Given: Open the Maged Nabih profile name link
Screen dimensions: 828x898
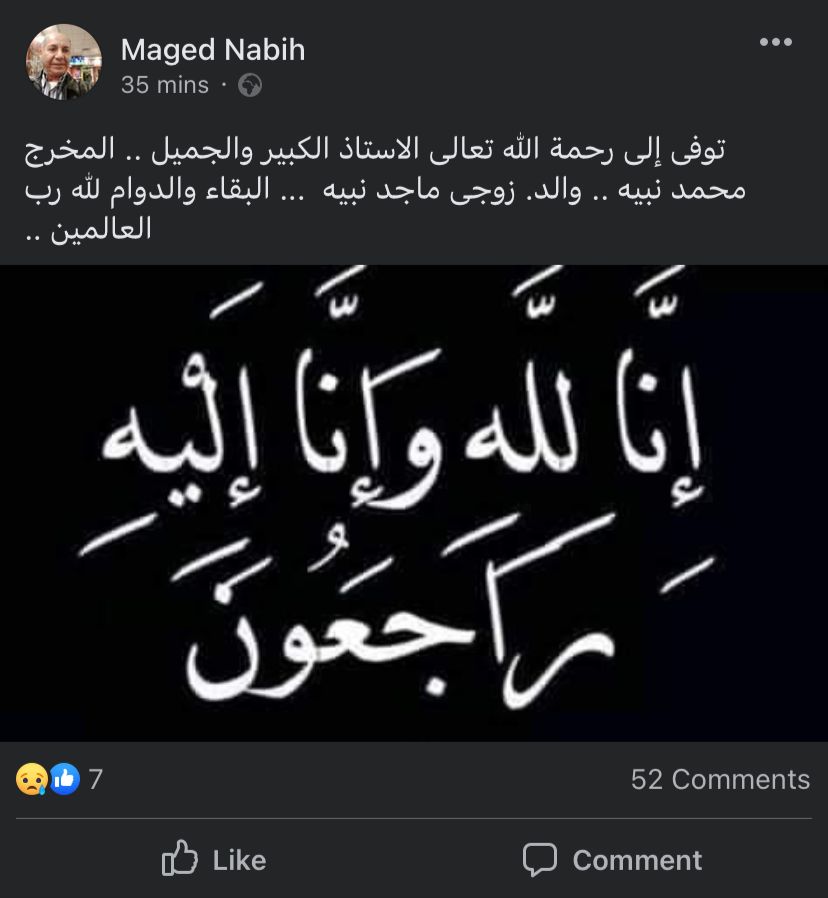Looking at the screenshot, I should (212, 49).
